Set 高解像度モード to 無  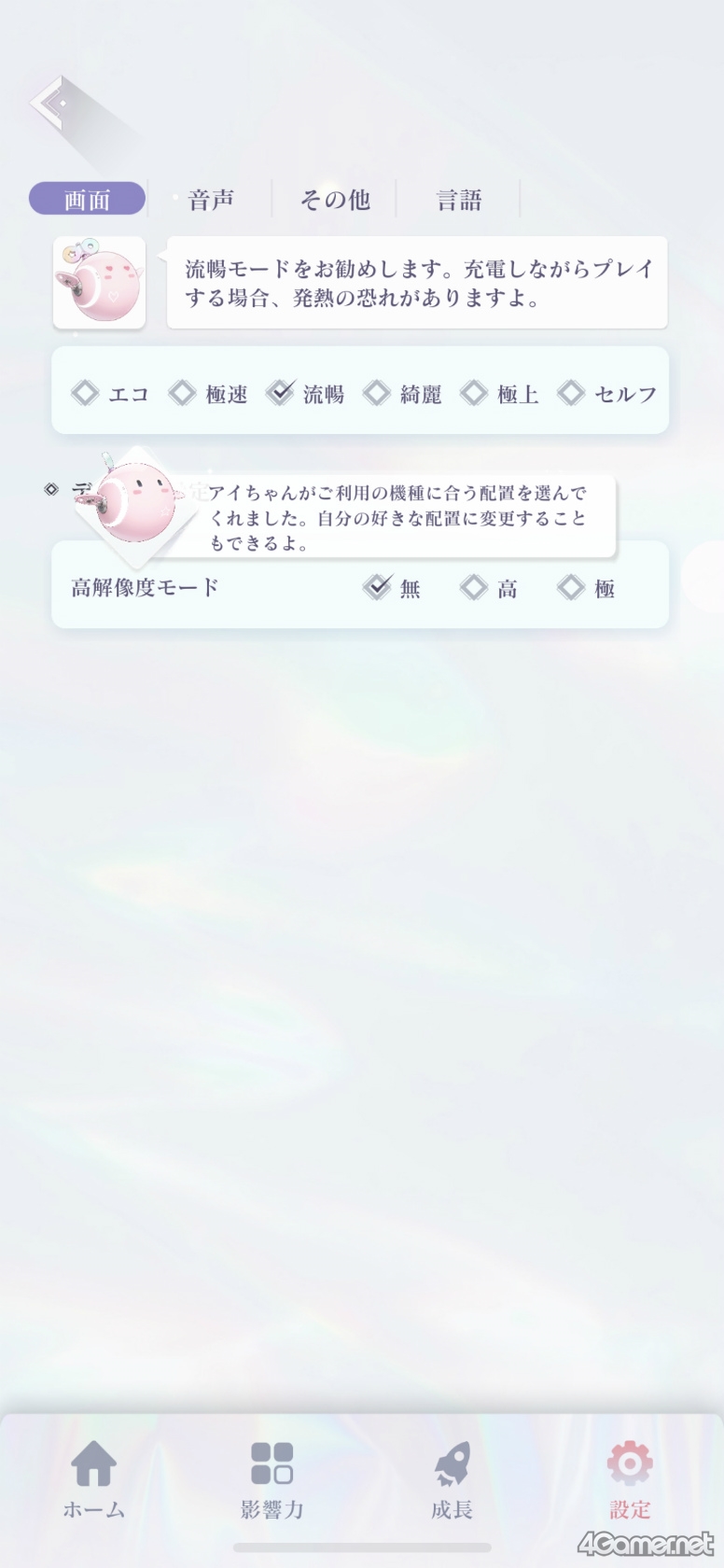(392, 588)
